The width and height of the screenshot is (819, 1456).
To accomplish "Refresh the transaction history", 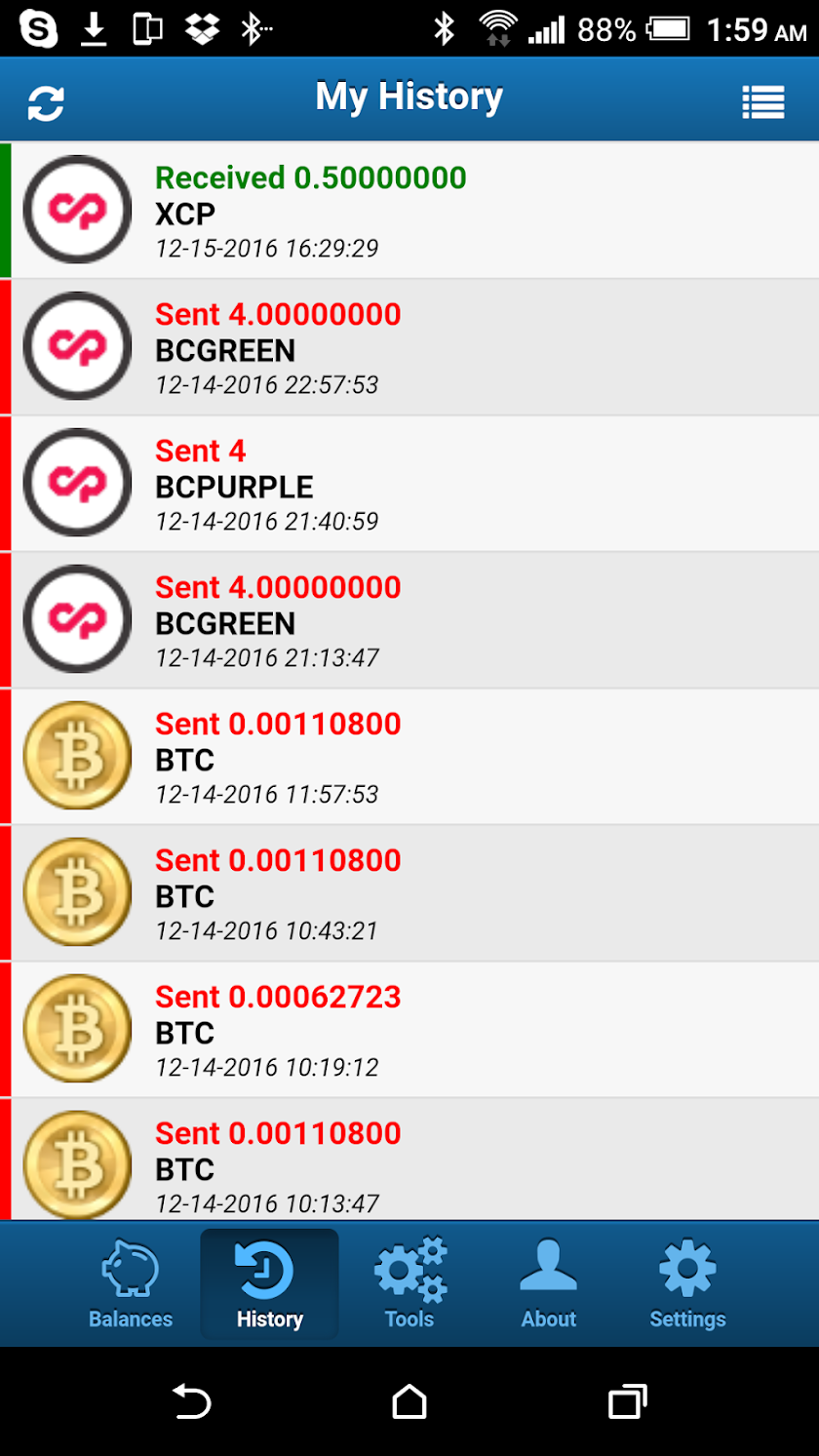I will pos(46,101).
